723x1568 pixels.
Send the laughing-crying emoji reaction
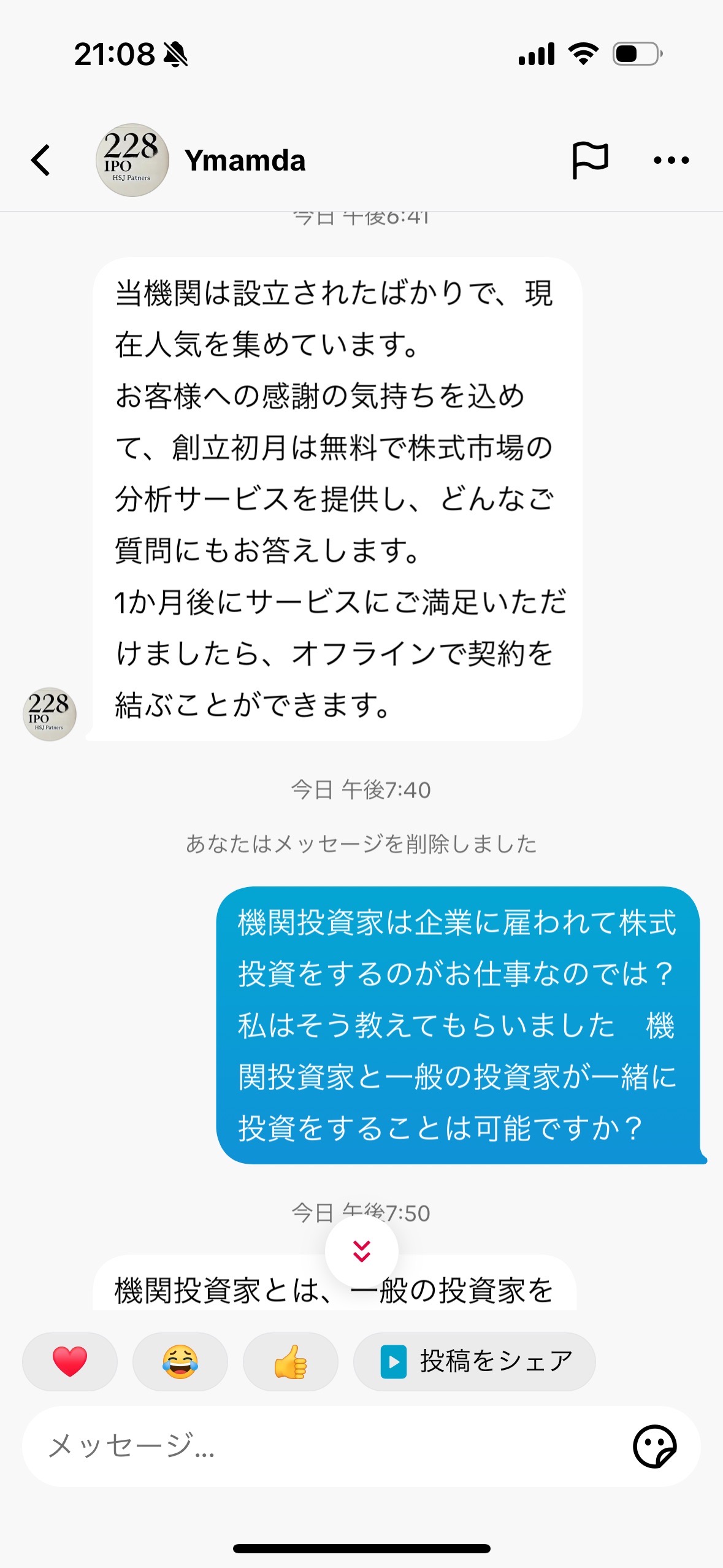[180, 1361]
